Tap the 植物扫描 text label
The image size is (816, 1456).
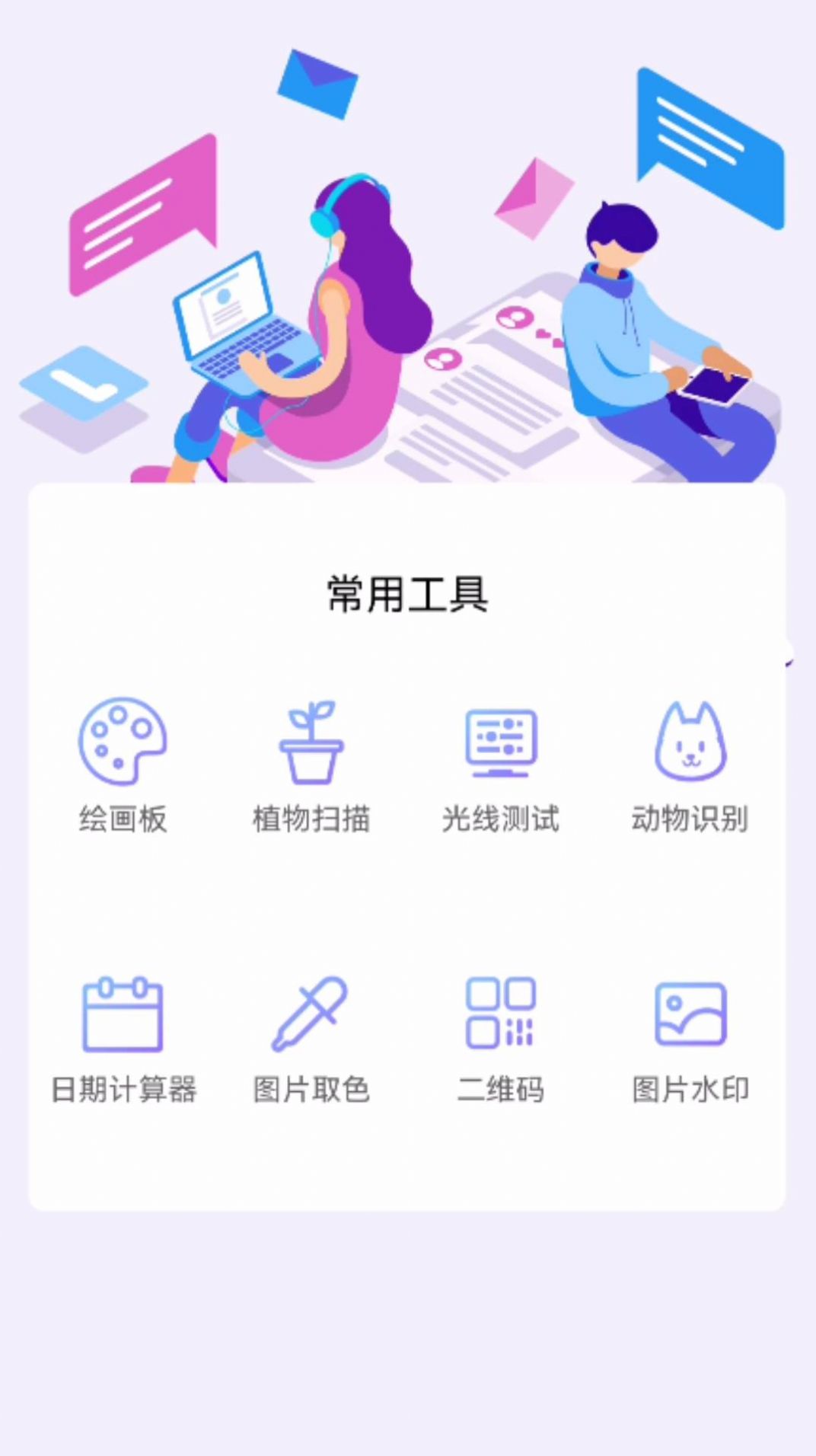312,821
